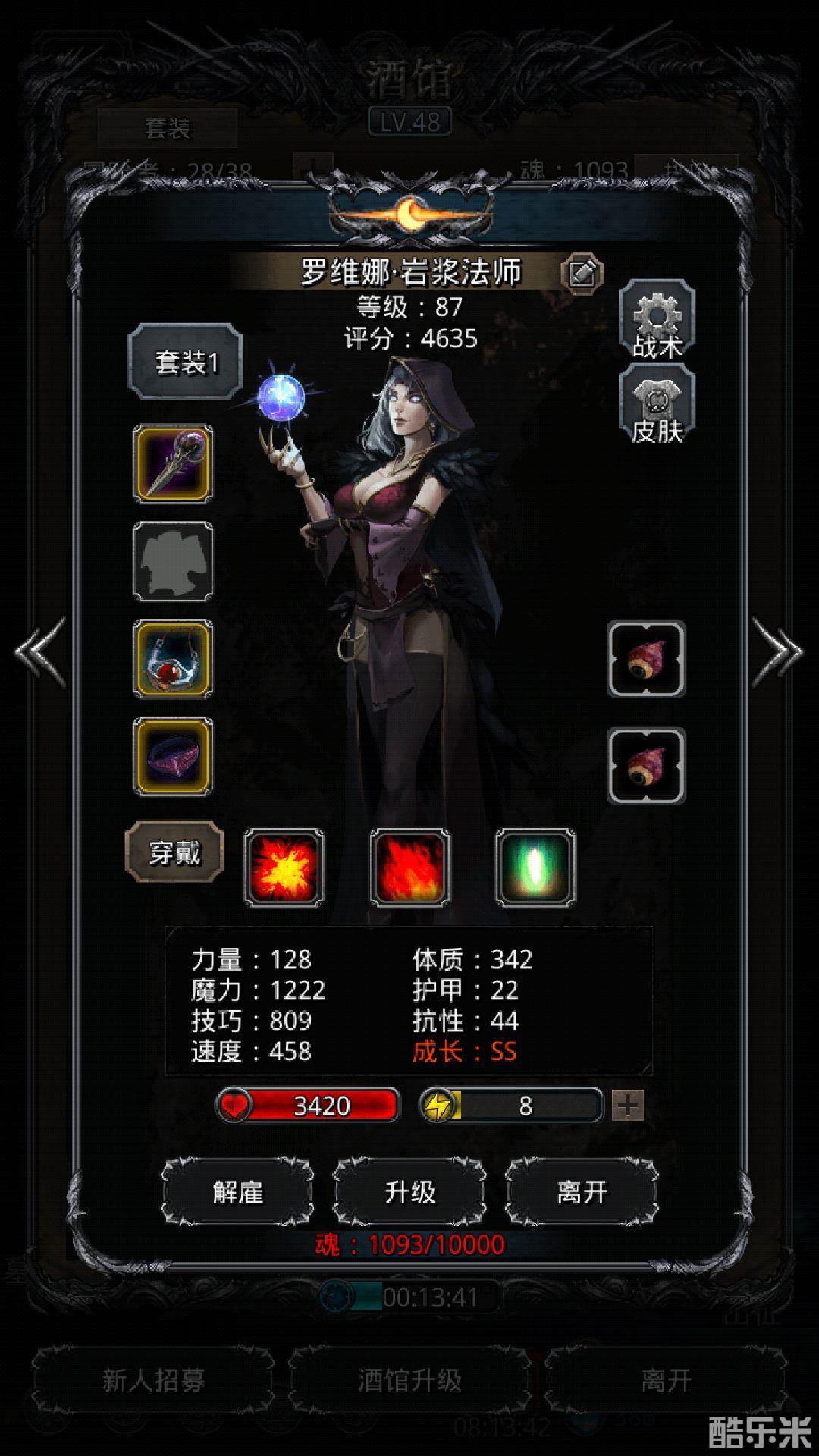Image resolution: width=819 pixels, height=1456 pixels.
Task: View the previous character with left arrow
Action: click(x=39, y=652)
